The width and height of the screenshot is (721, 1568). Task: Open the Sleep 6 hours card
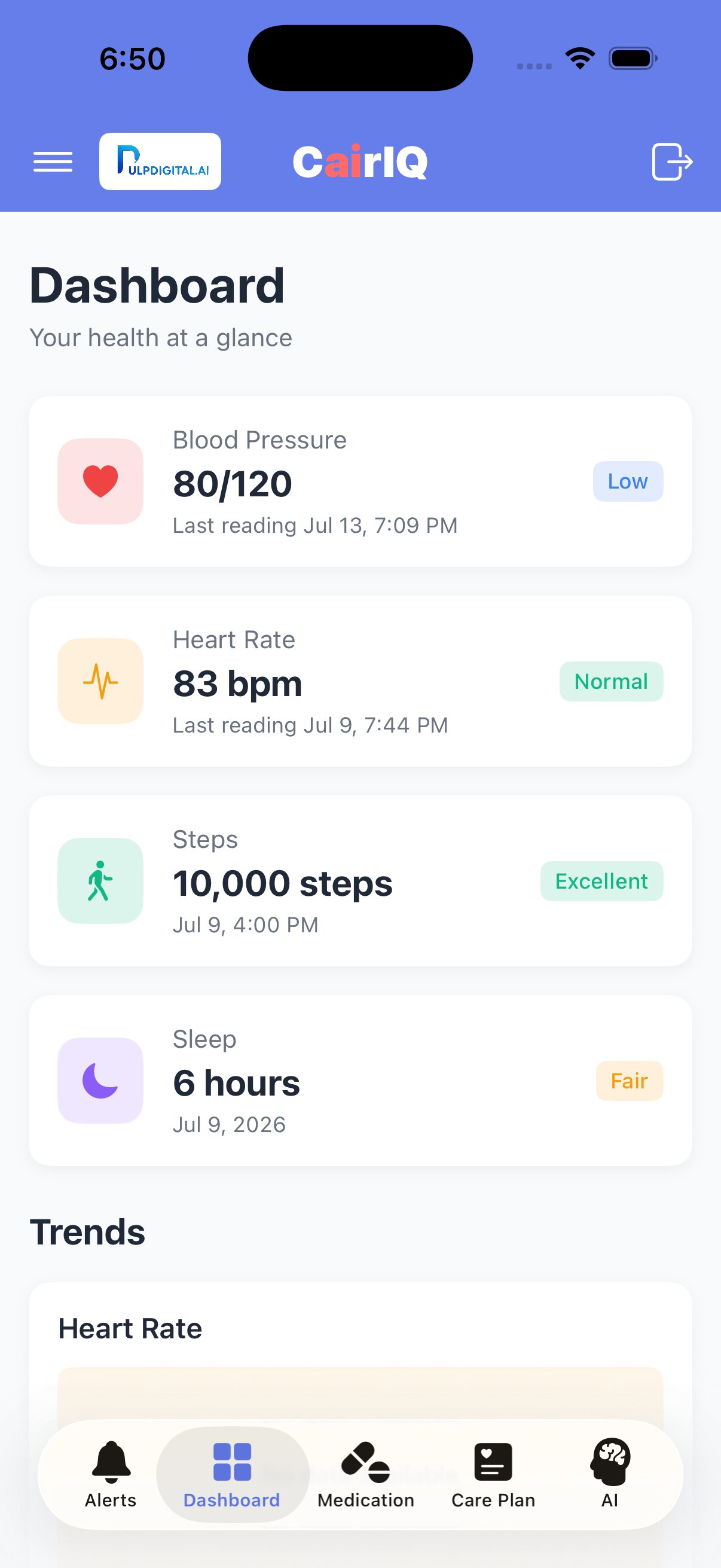point(360,1081)
